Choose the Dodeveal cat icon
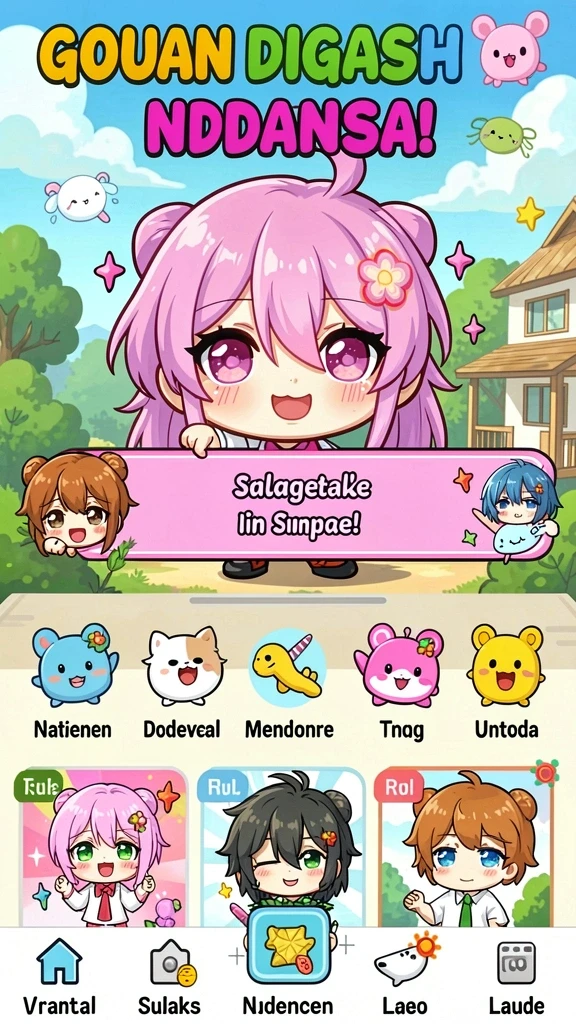This screenshot has width=576, height=1024. tap(182, 682)
